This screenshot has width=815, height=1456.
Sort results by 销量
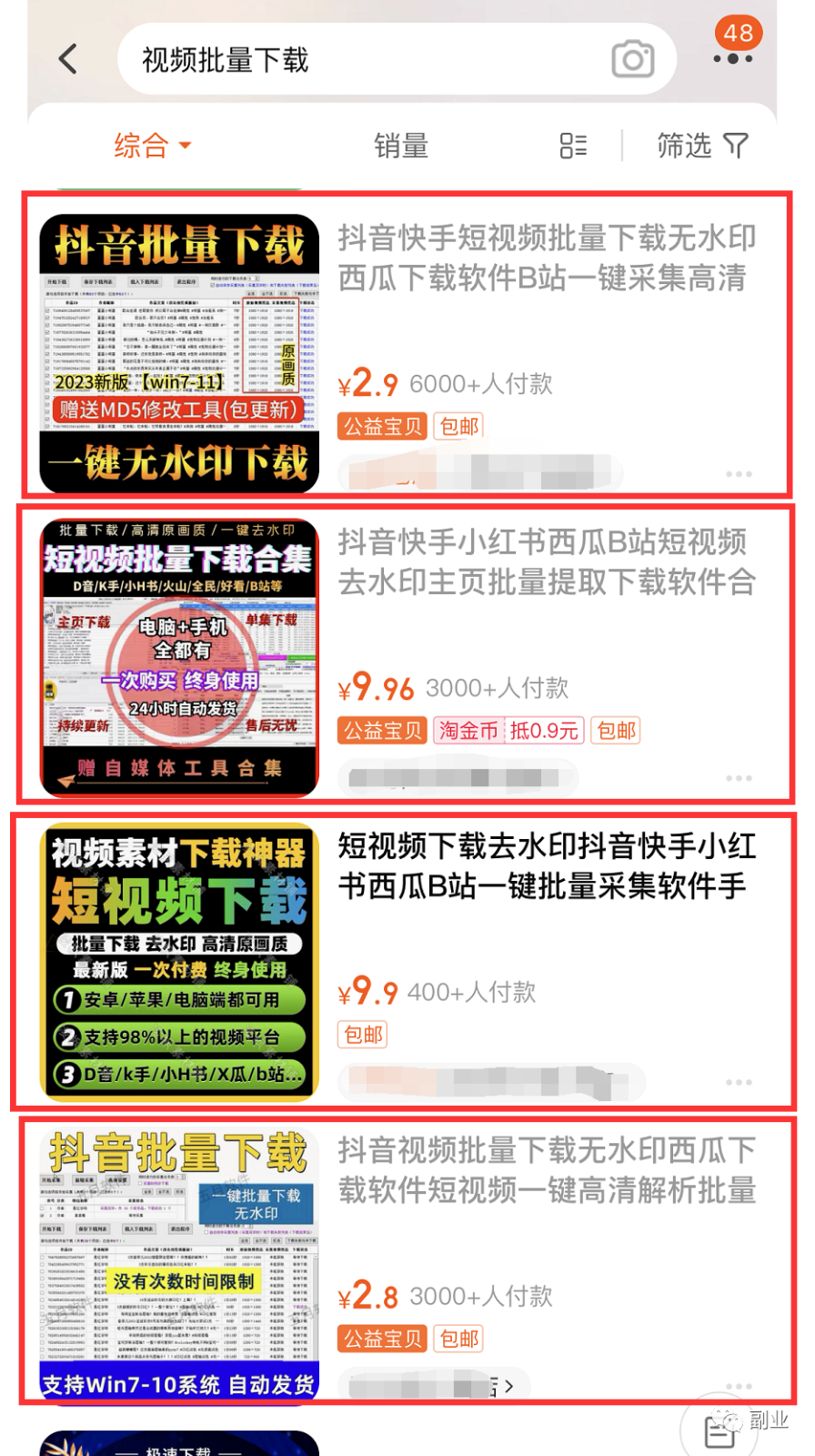coord(400,146)
